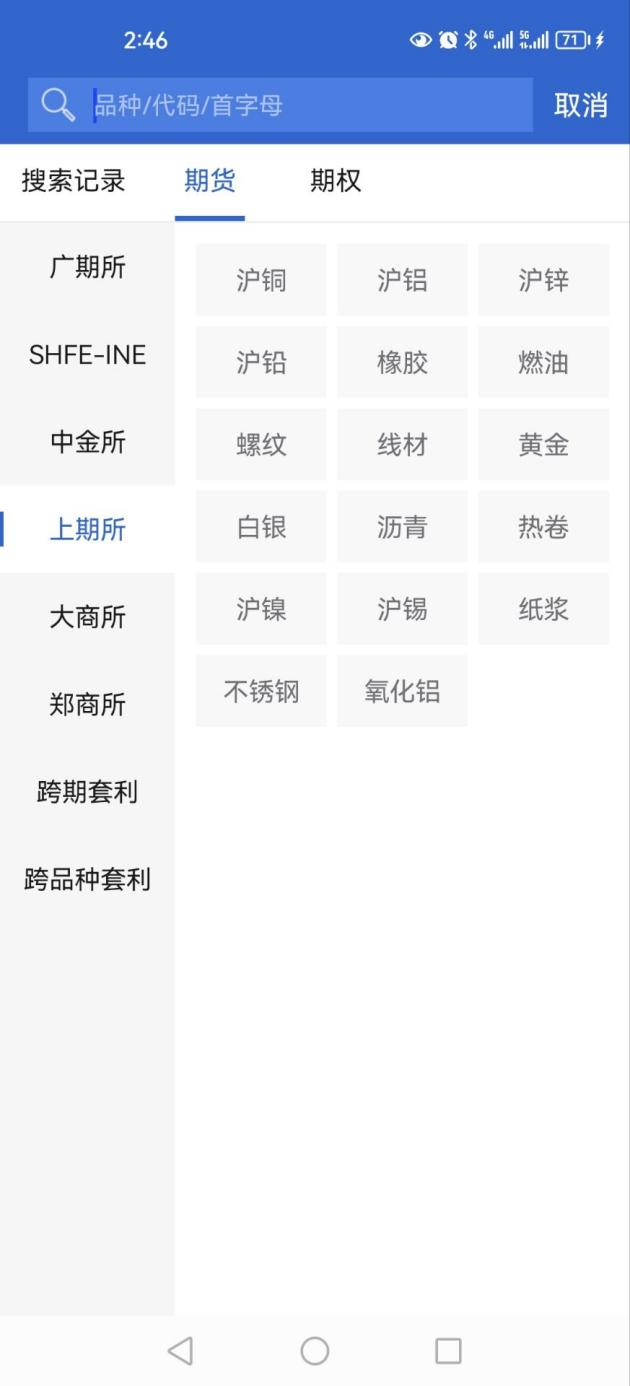Open the 中金所 category
Screen dimensions: 630x1386
tap(88, 442)
